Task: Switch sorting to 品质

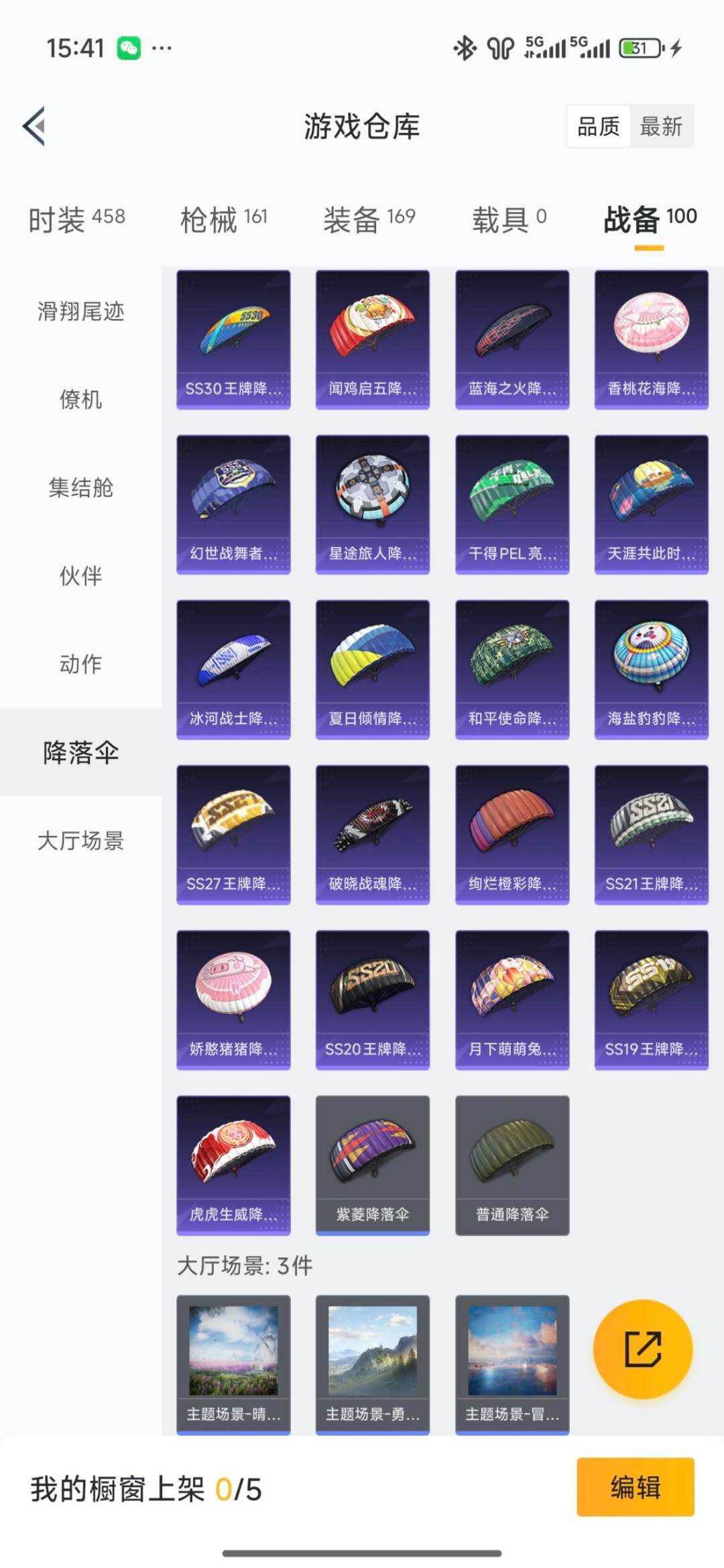Action: pyautogui.click(x=599, y=127)
